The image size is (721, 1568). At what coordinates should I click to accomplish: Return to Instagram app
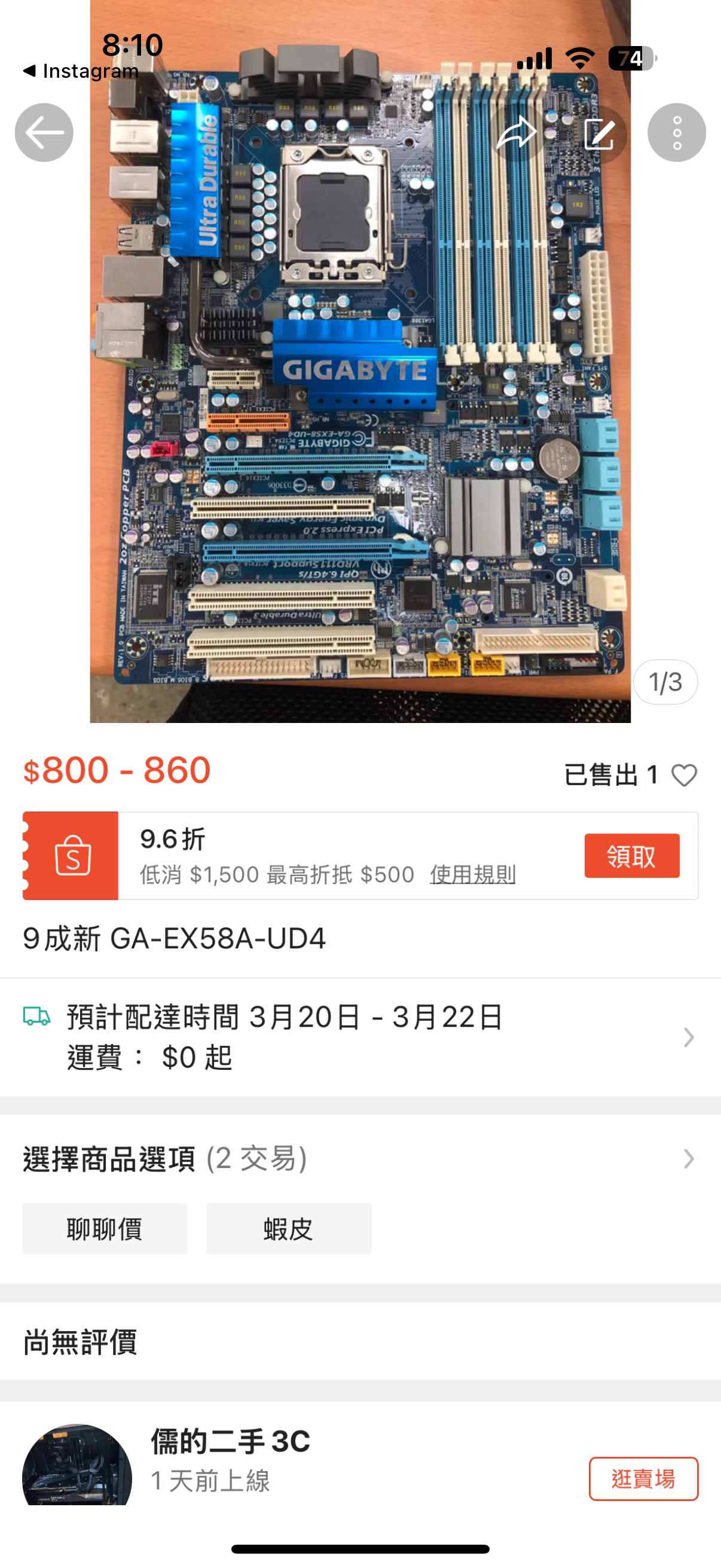click(x=81, y=71)
